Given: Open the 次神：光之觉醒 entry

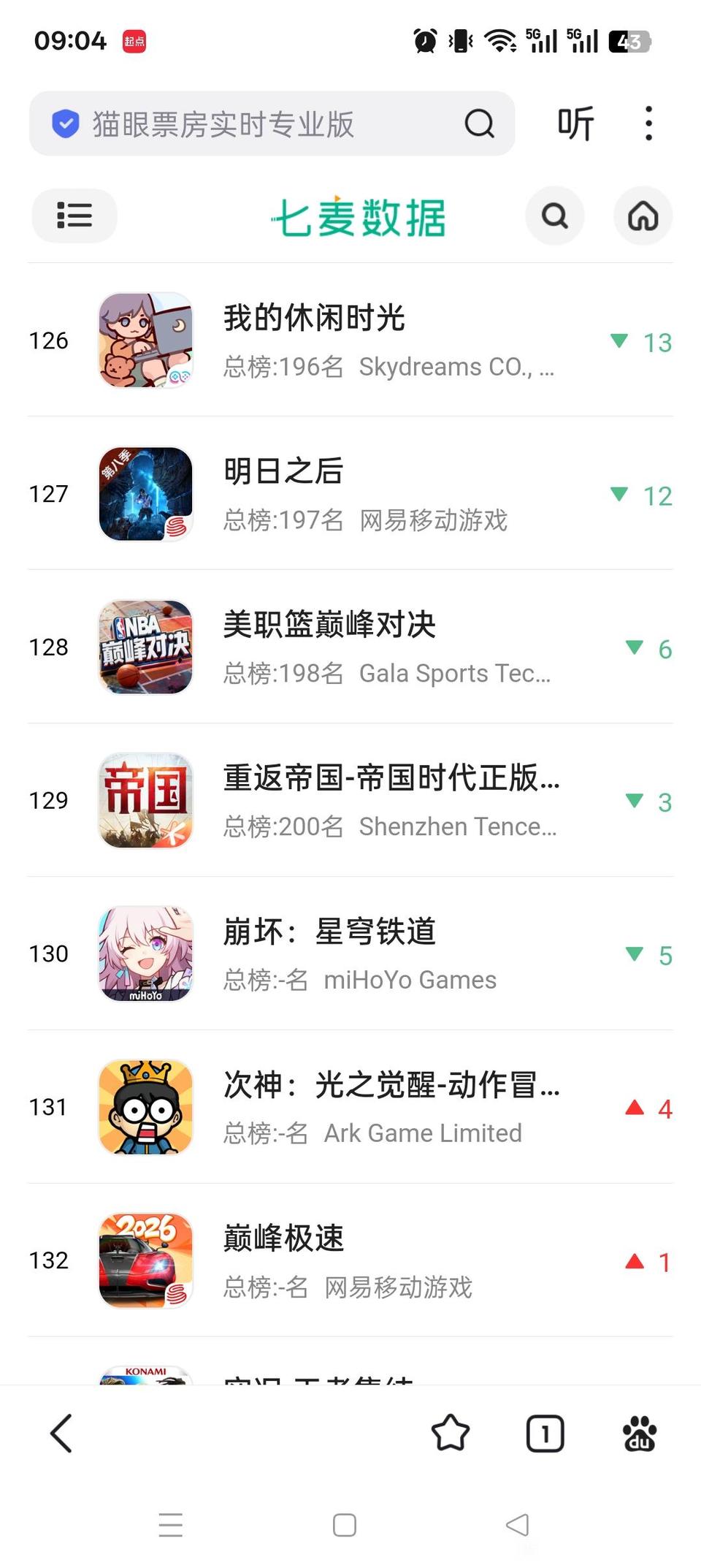Looking at the screenshot, I should click(x=350, y=1108).
